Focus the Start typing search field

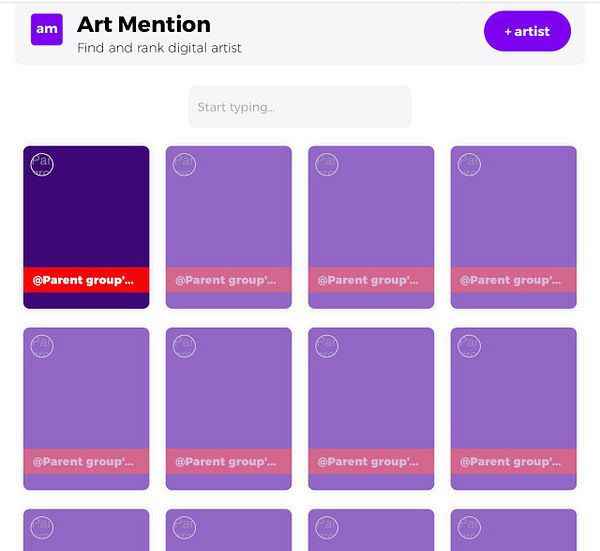coord(300,107)
